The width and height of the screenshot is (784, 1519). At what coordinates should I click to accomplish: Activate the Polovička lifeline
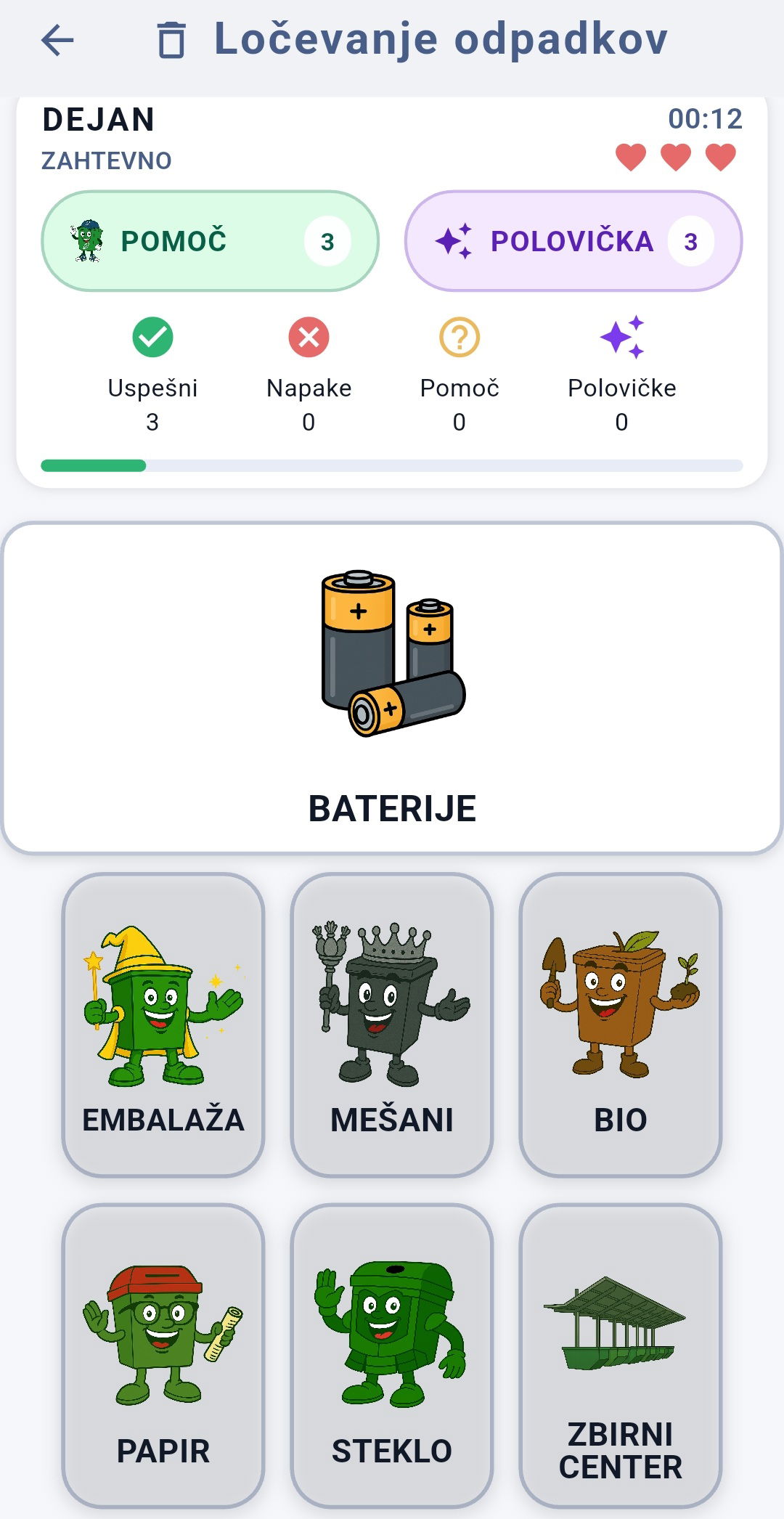(x=573, y=241)
